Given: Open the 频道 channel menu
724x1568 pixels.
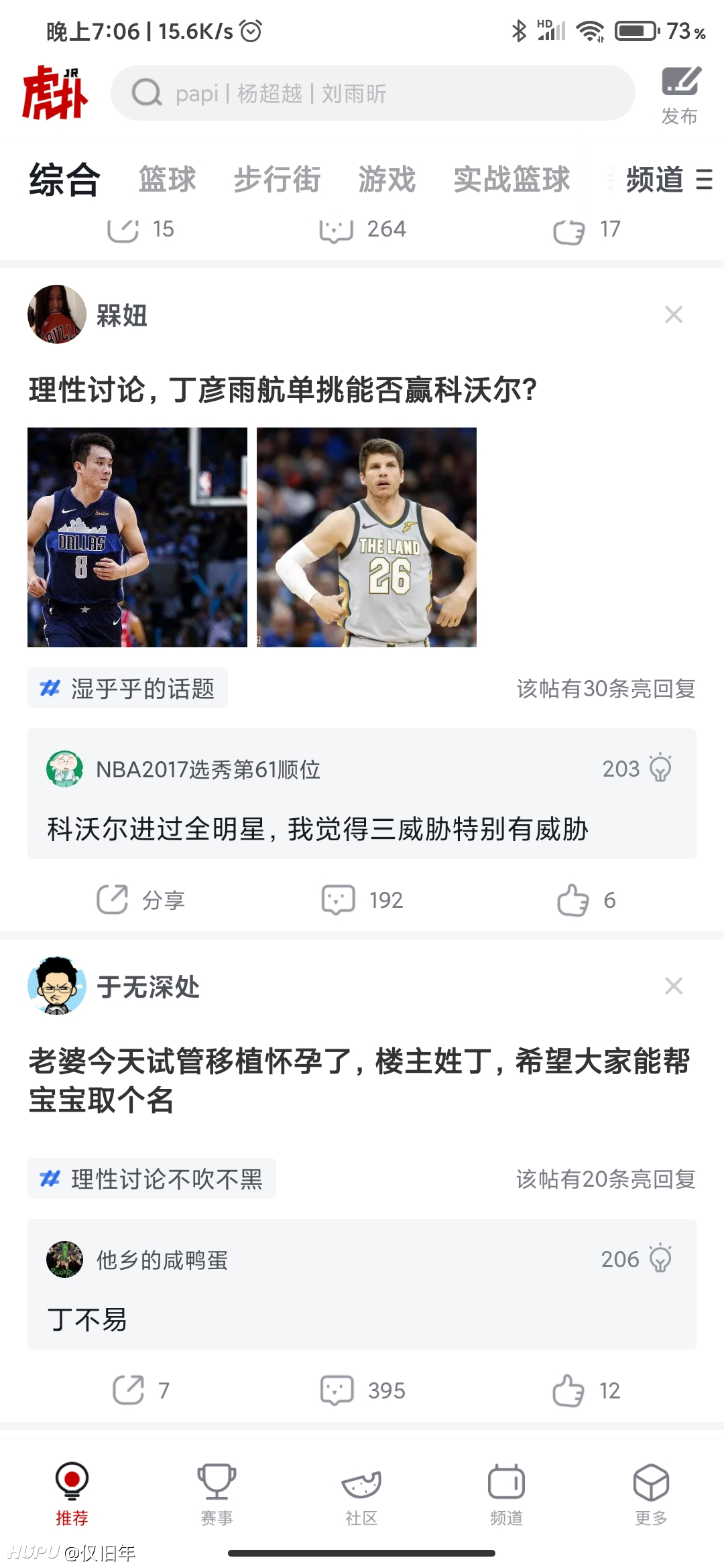Looking at the screenshot, I should click(669, 180).
